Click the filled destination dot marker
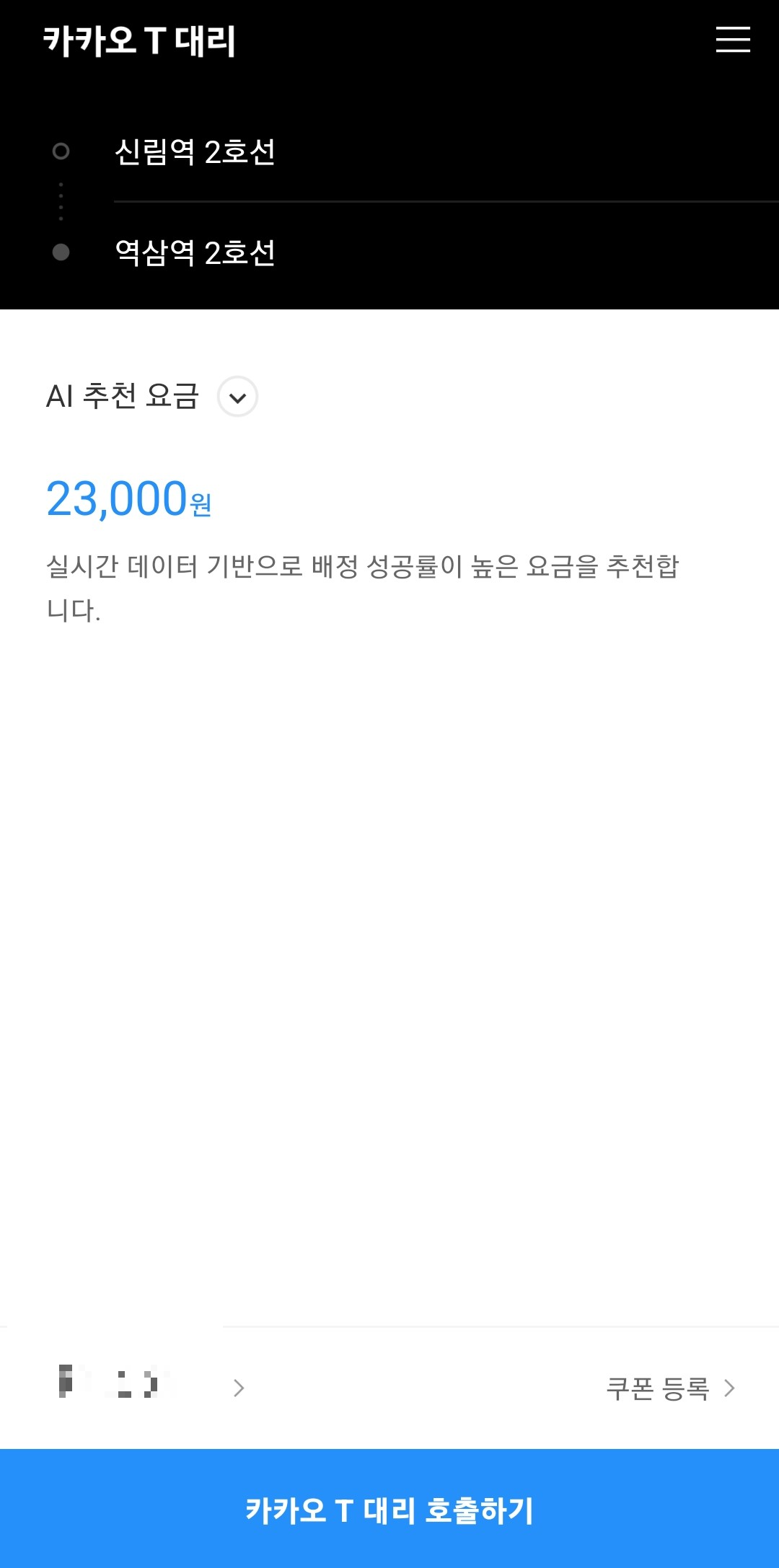Viewport: 779px width, 1568px height. (60, 252)
